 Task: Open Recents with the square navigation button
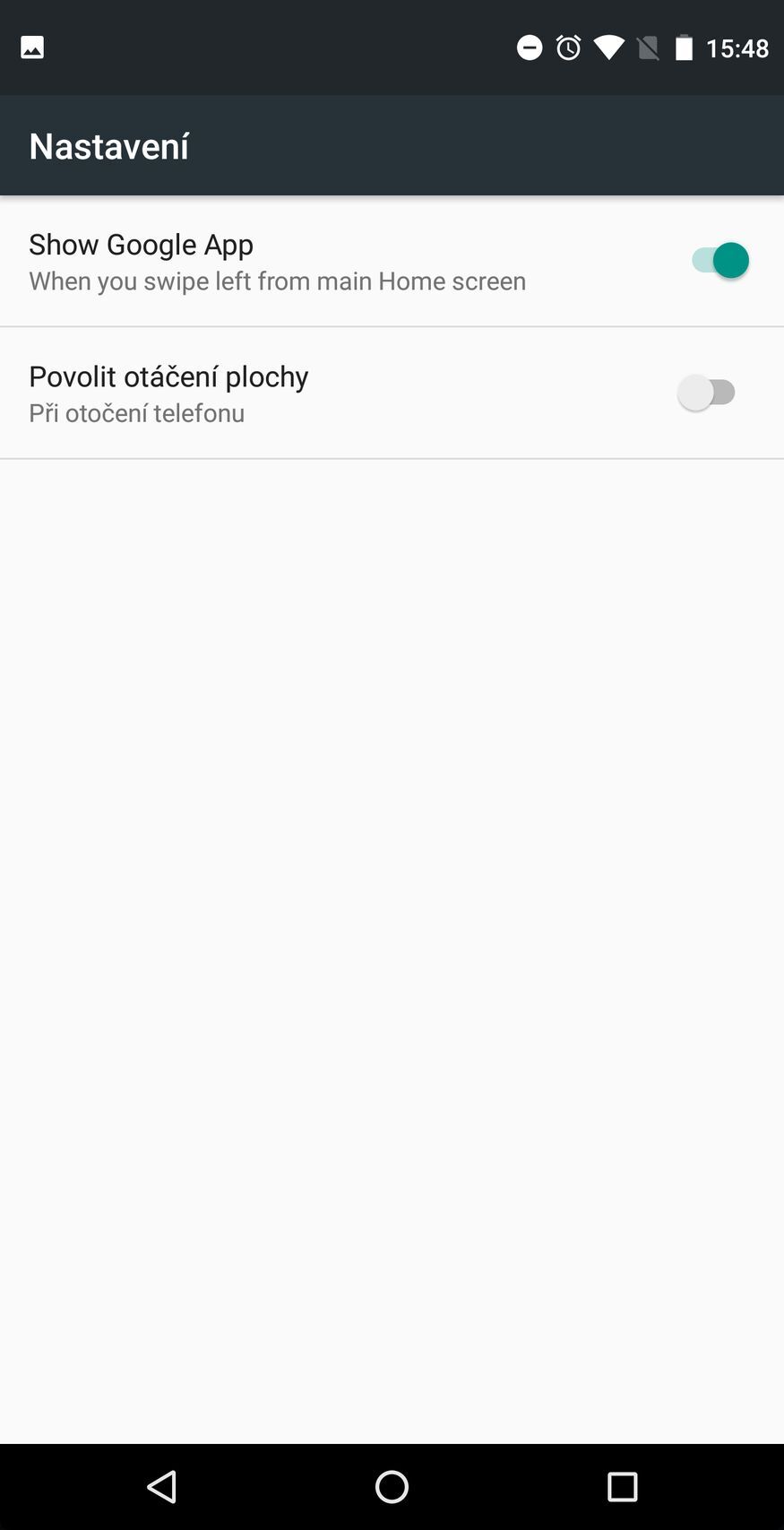point(622,1486)
